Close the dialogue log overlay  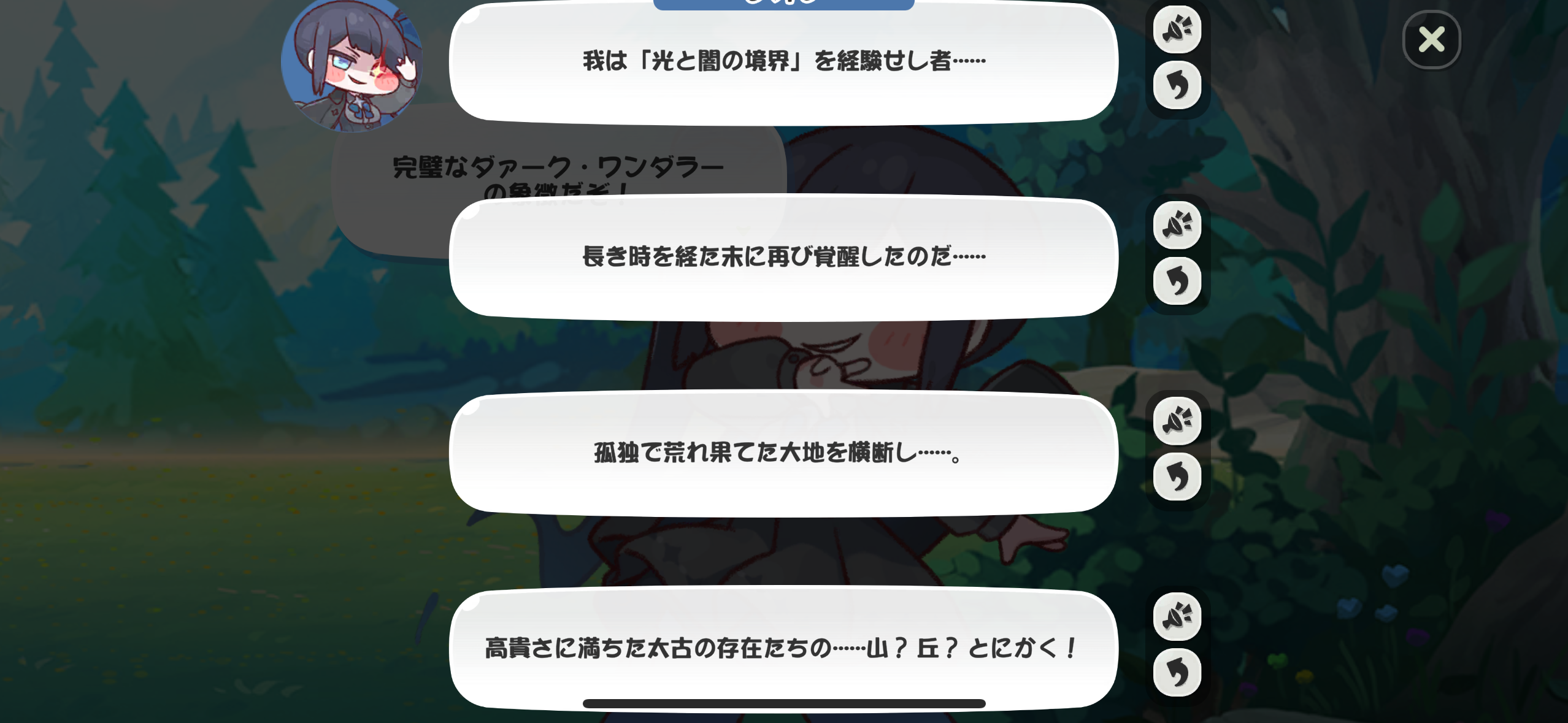point(1431,40)
